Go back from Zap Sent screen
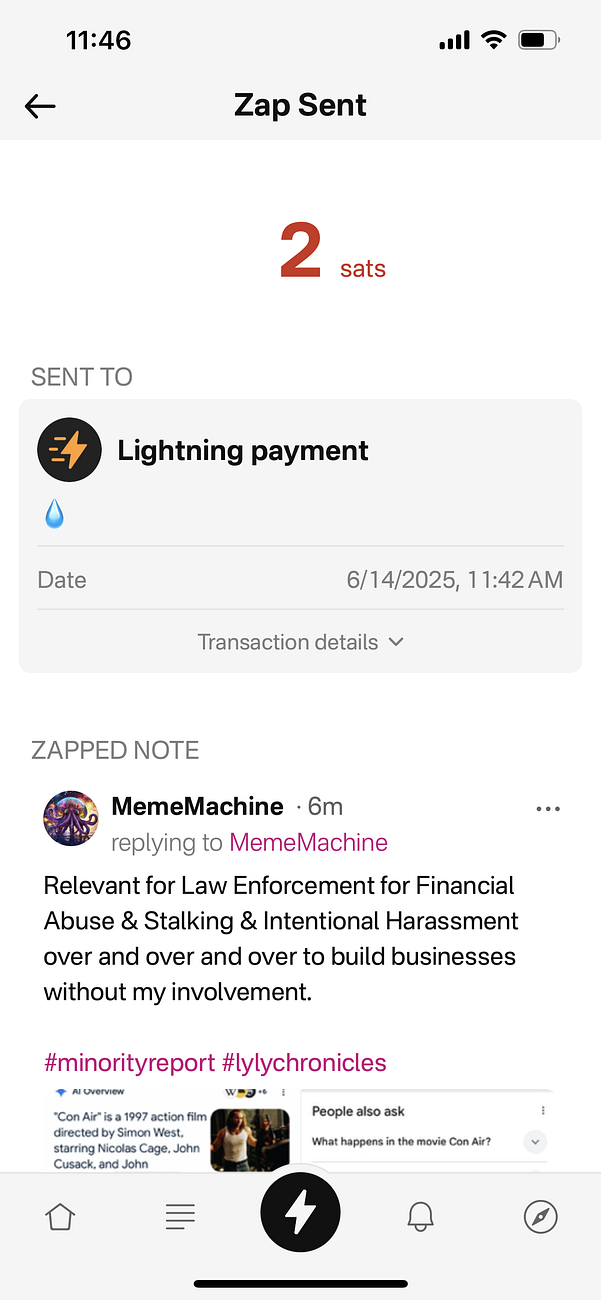601x1300 pixels. pos(40,106)
